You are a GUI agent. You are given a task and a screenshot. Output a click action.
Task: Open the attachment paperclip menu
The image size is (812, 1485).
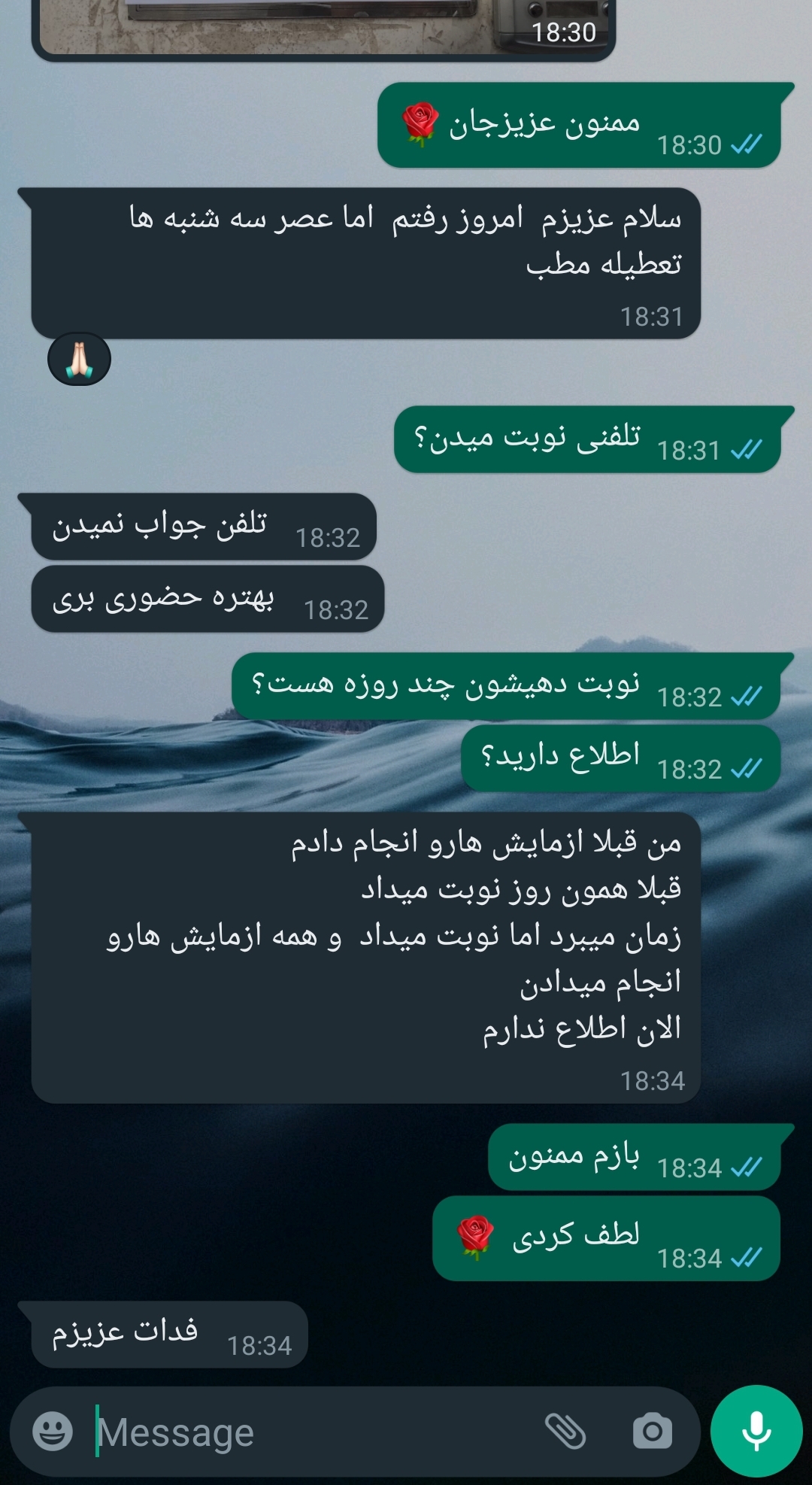point(565,1431)
